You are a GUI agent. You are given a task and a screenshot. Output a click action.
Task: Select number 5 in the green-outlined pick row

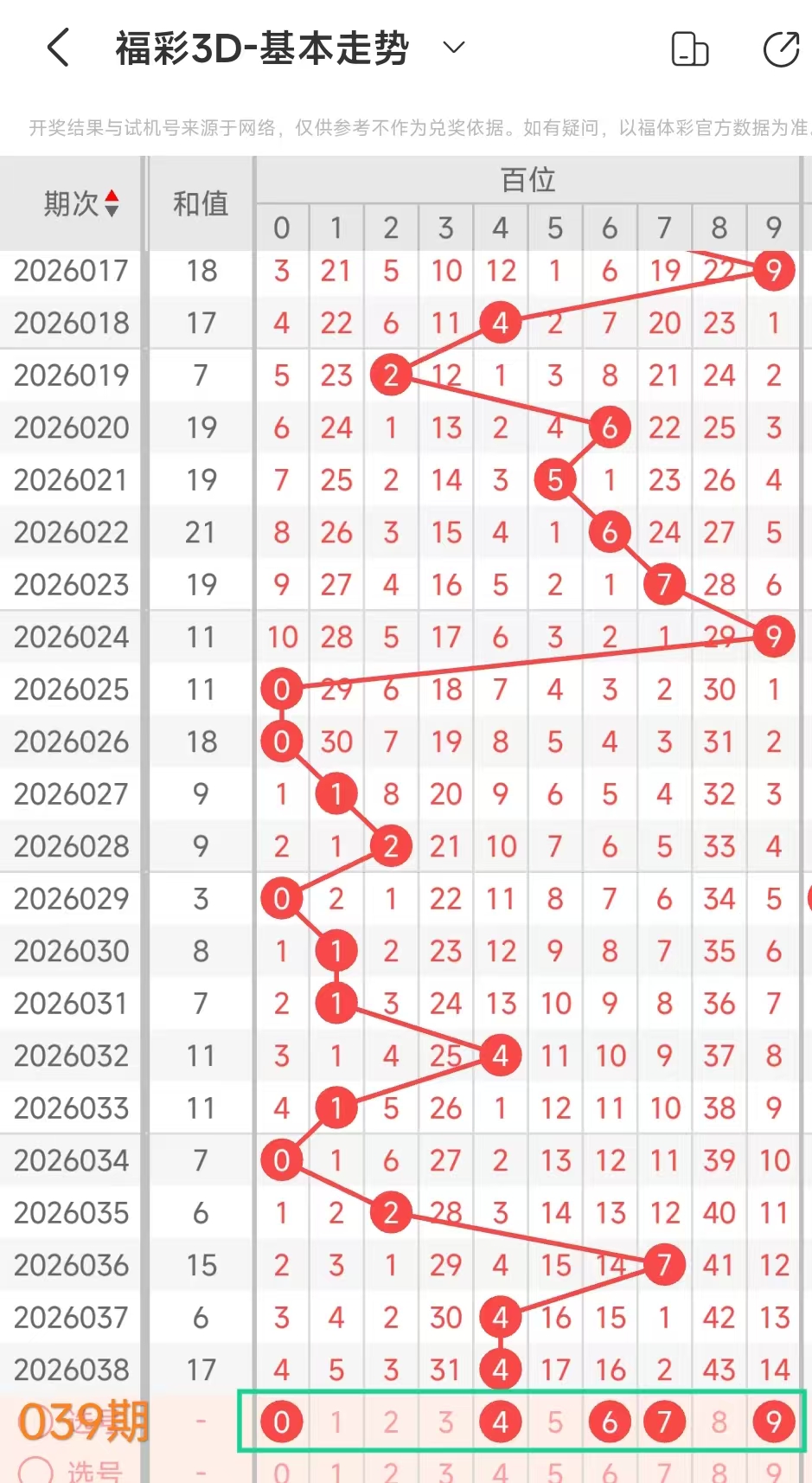(555, 1422)
